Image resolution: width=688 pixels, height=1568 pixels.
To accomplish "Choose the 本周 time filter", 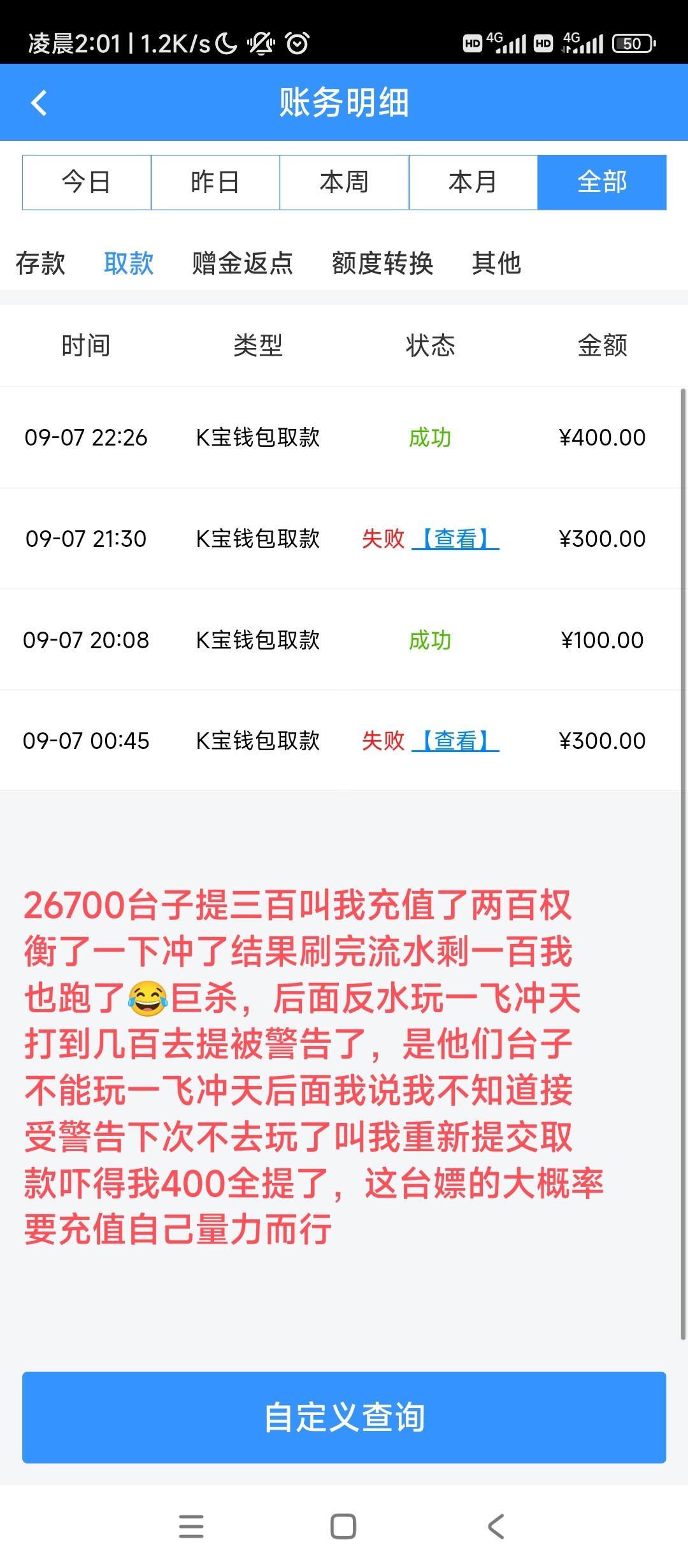I will click(344, 182).
